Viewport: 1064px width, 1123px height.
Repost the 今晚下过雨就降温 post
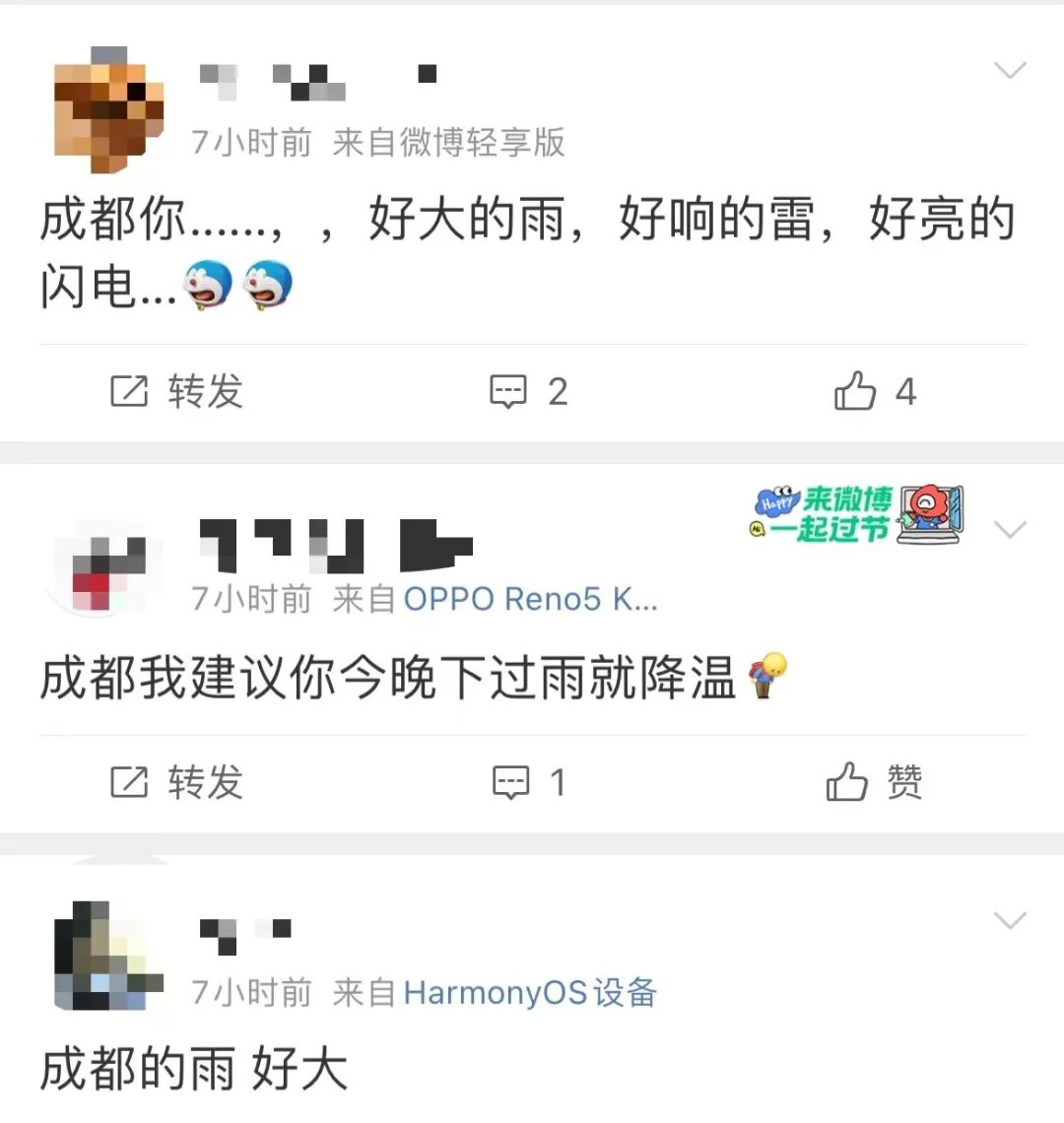[x=176, y=781]
